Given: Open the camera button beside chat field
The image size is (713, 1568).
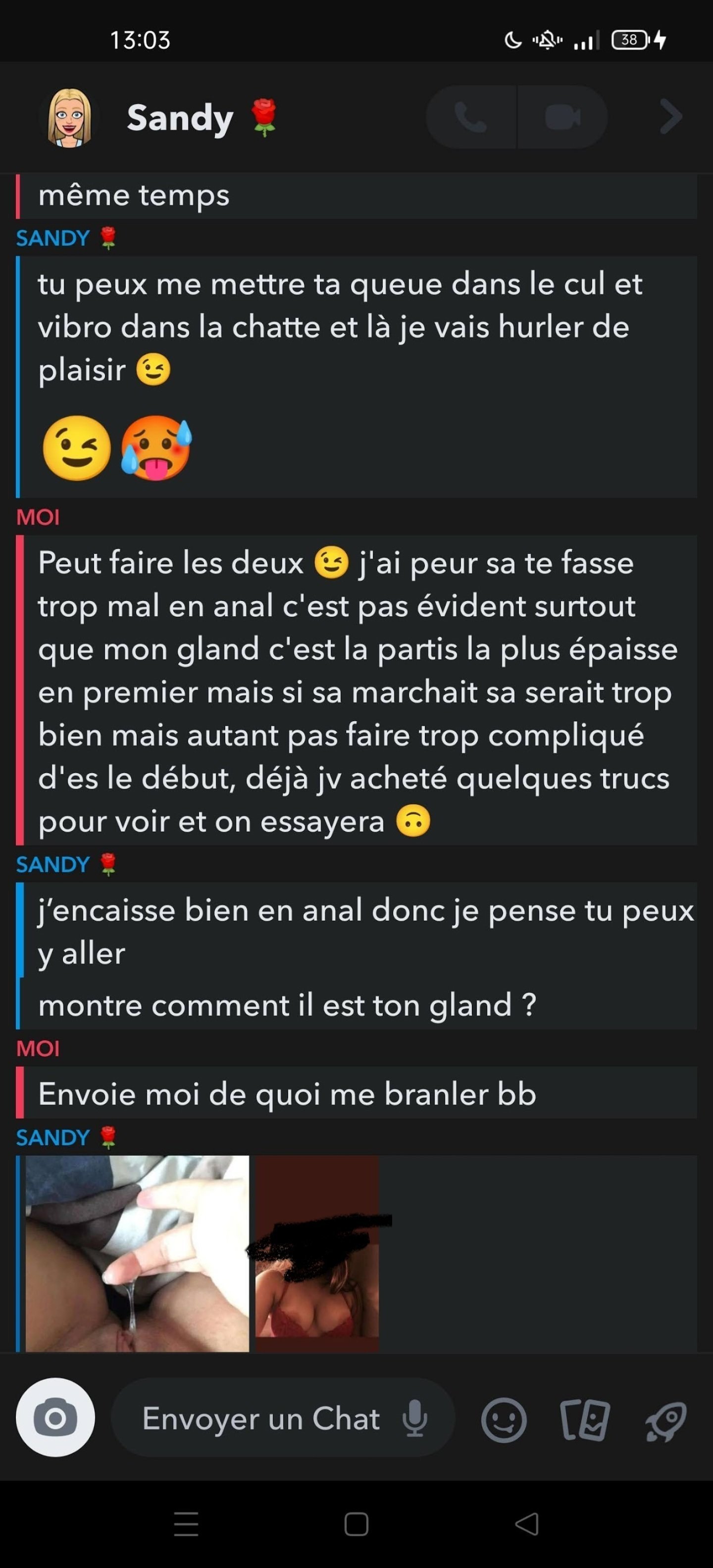Looking at the screenshot, I should coord(55,1418).
